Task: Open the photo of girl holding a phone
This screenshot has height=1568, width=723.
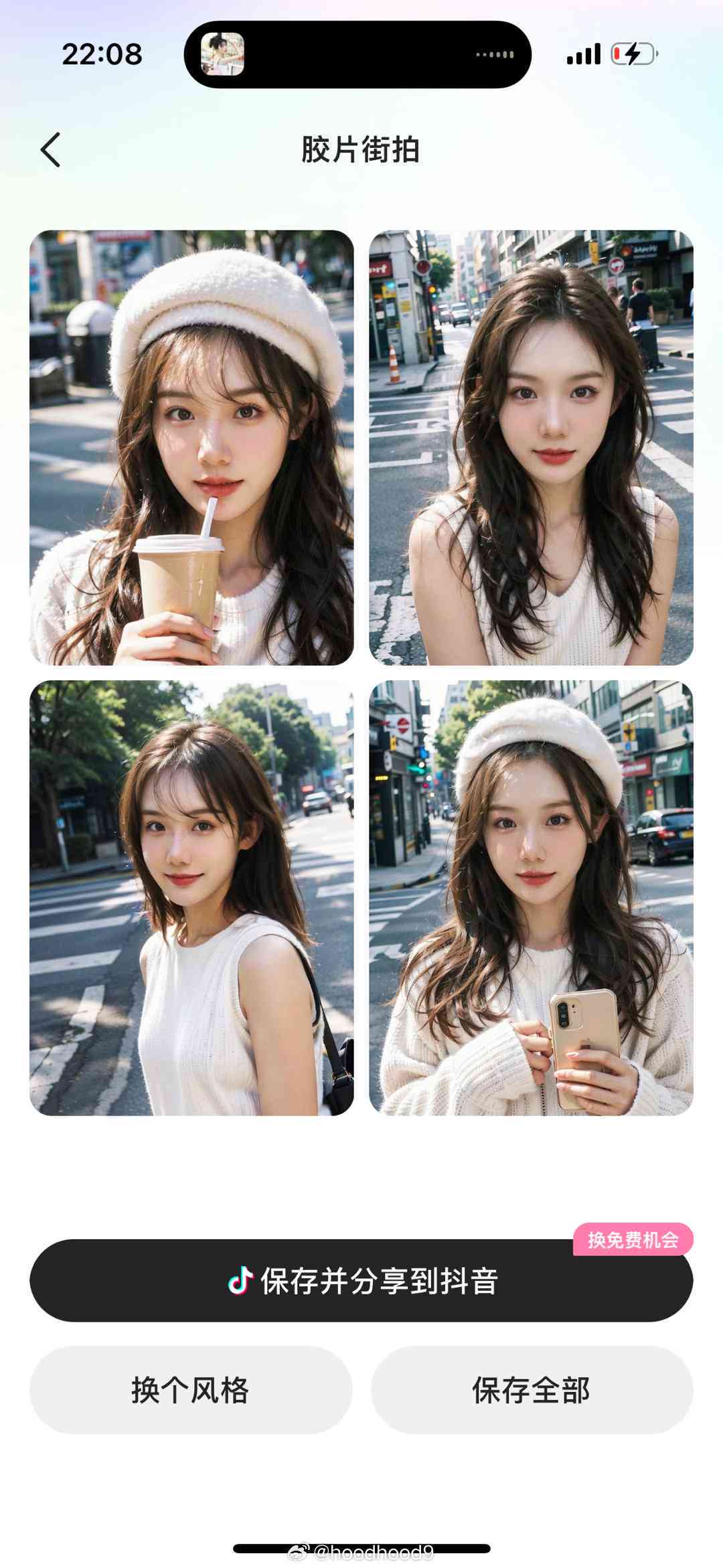Action: [531, 898]
